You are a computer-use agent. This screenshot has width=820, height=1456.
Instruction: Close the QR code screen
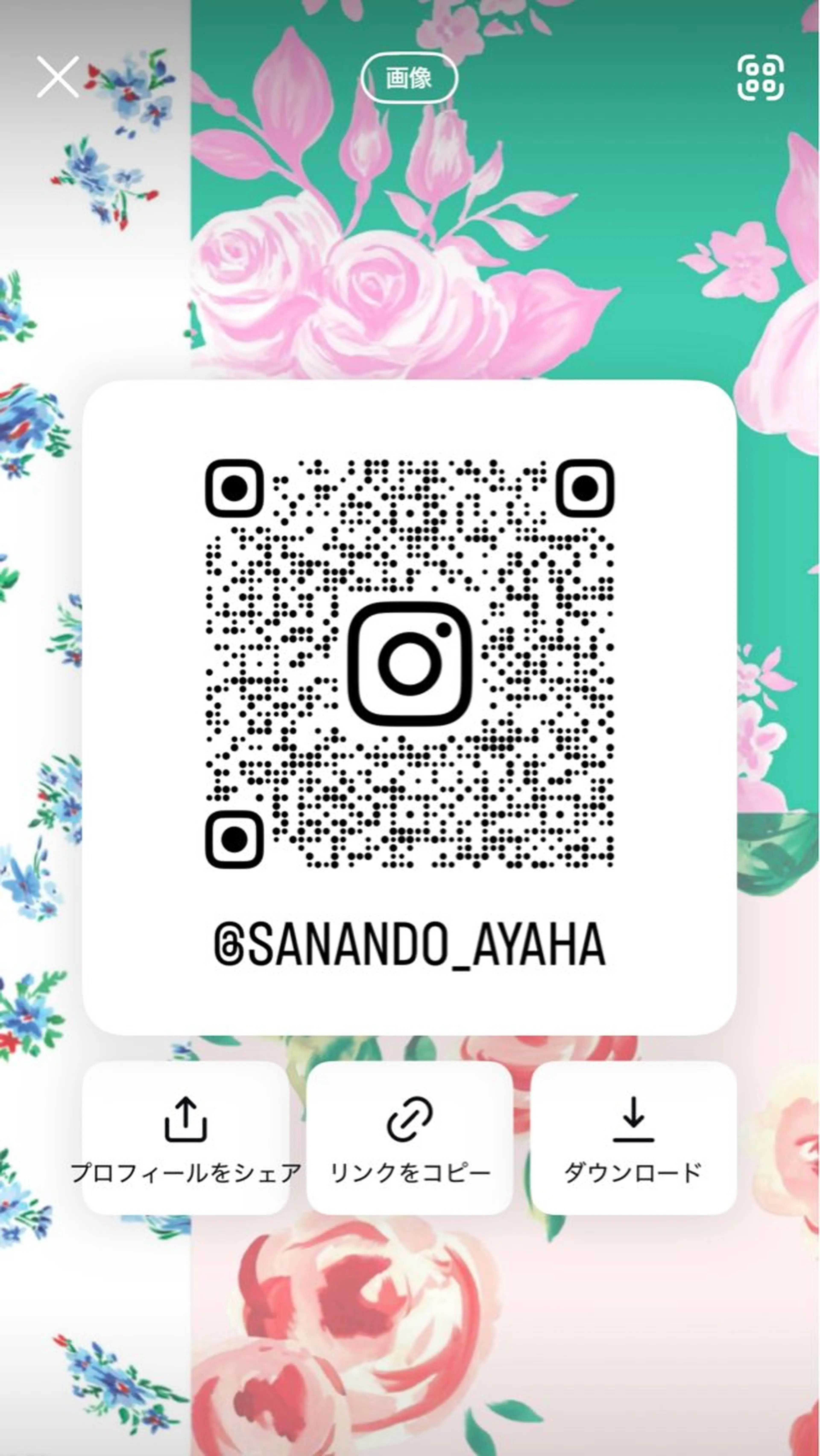(x=58, y=77)
